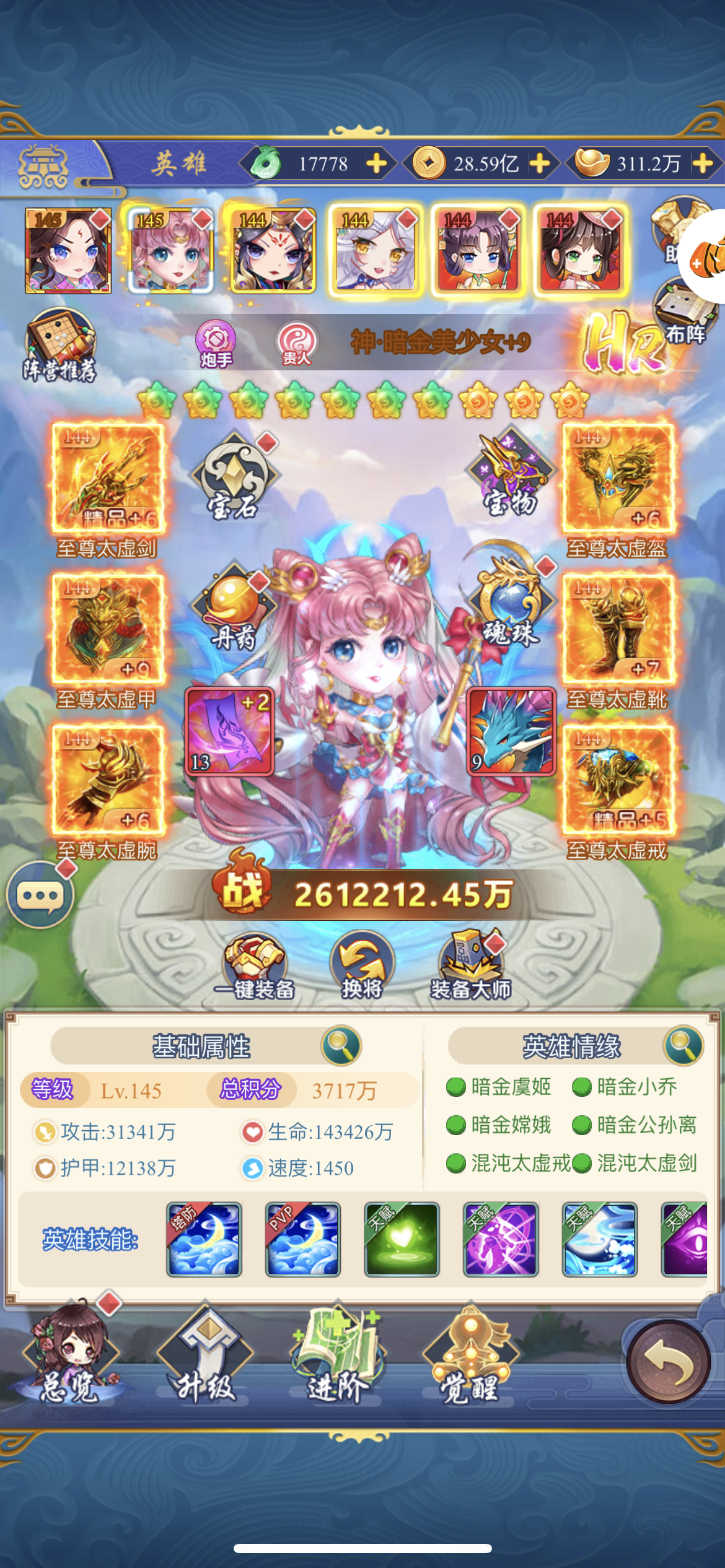Open the chat bubble icon

coord(40,895)
